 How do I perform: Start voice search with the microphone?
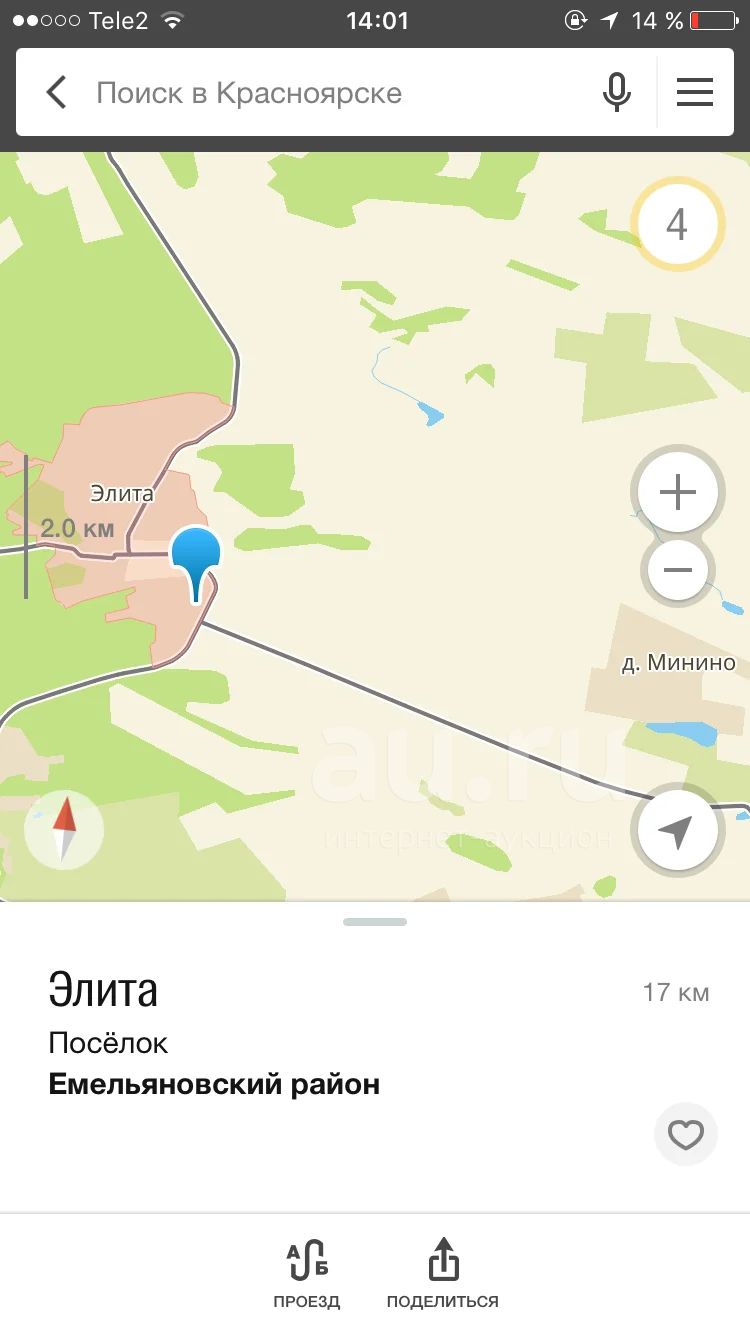tap(617, 93)
